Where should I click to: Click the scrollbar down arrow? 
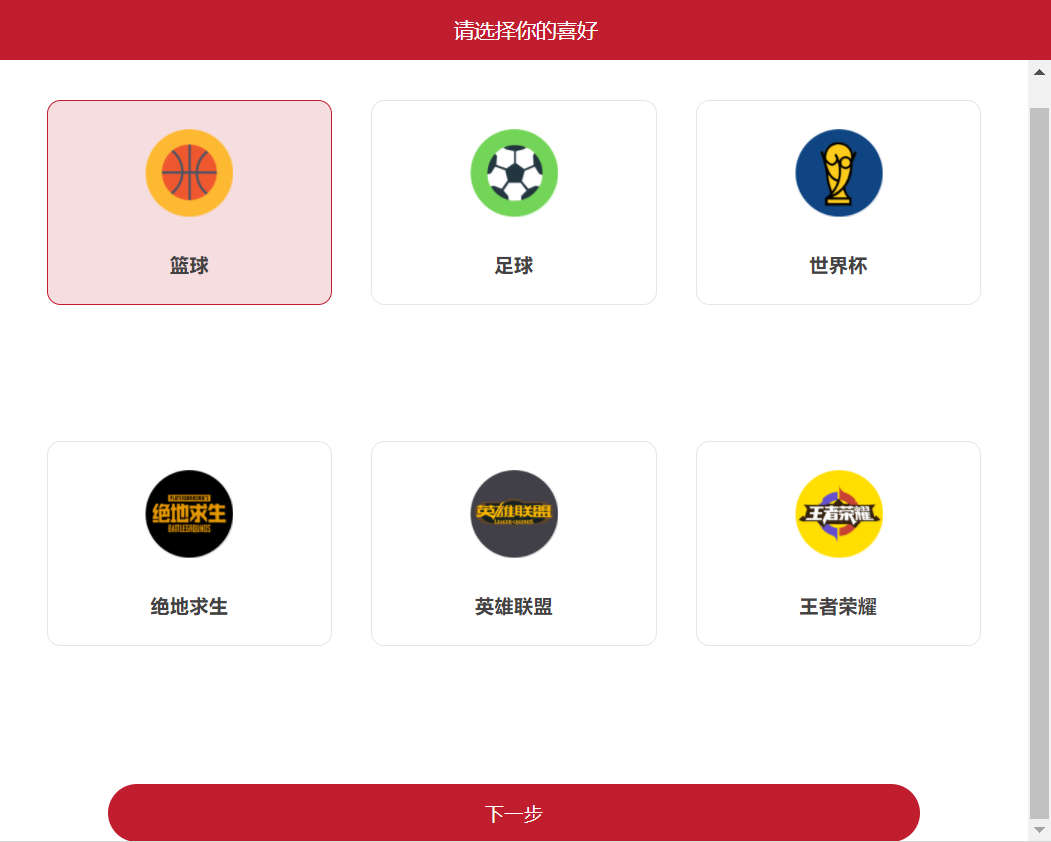tap(1039, 830)
